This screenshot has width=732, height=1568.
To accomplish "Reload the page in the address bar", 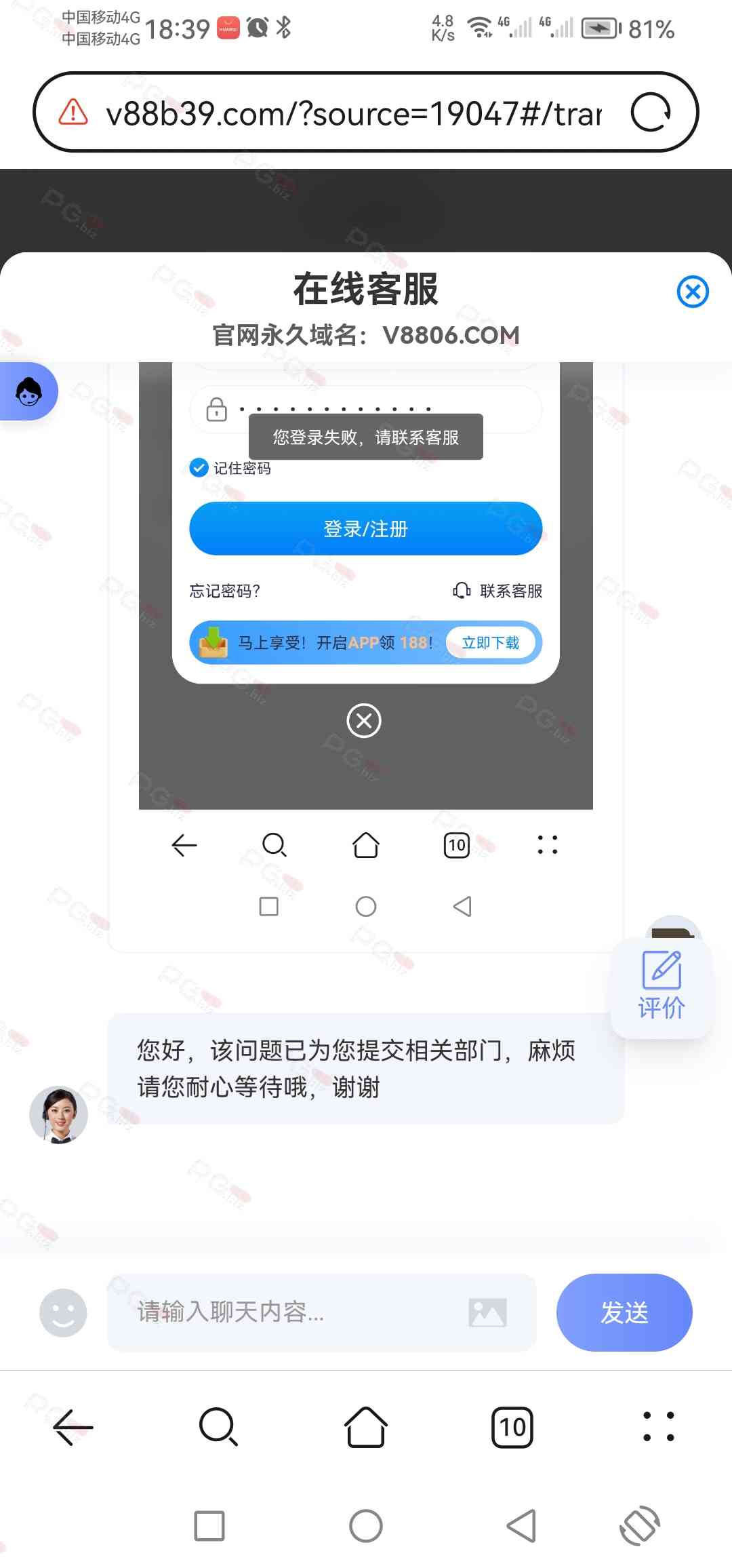I will pos(650,113).
